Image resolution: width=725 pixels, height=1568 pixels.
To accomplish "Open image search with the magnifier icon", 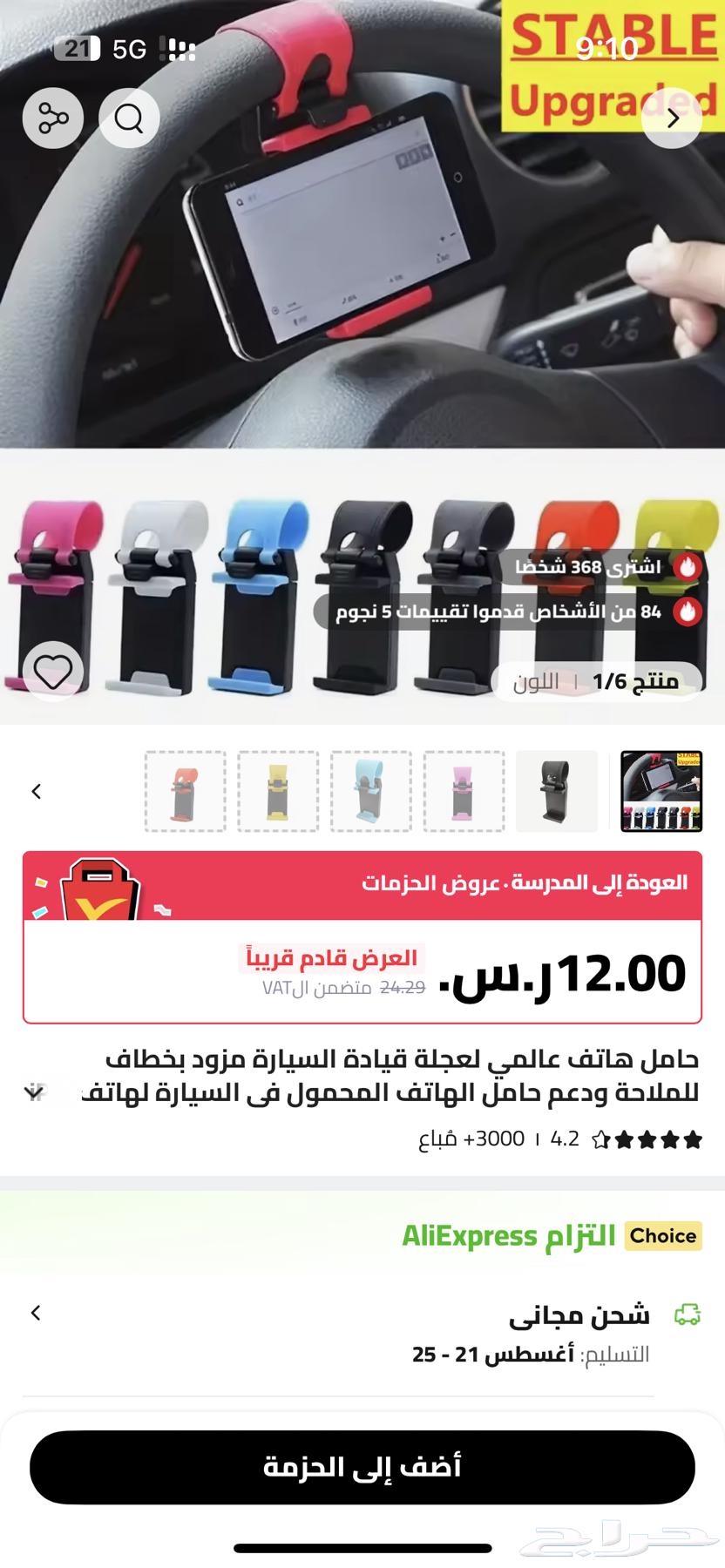I will pos(129,118).
